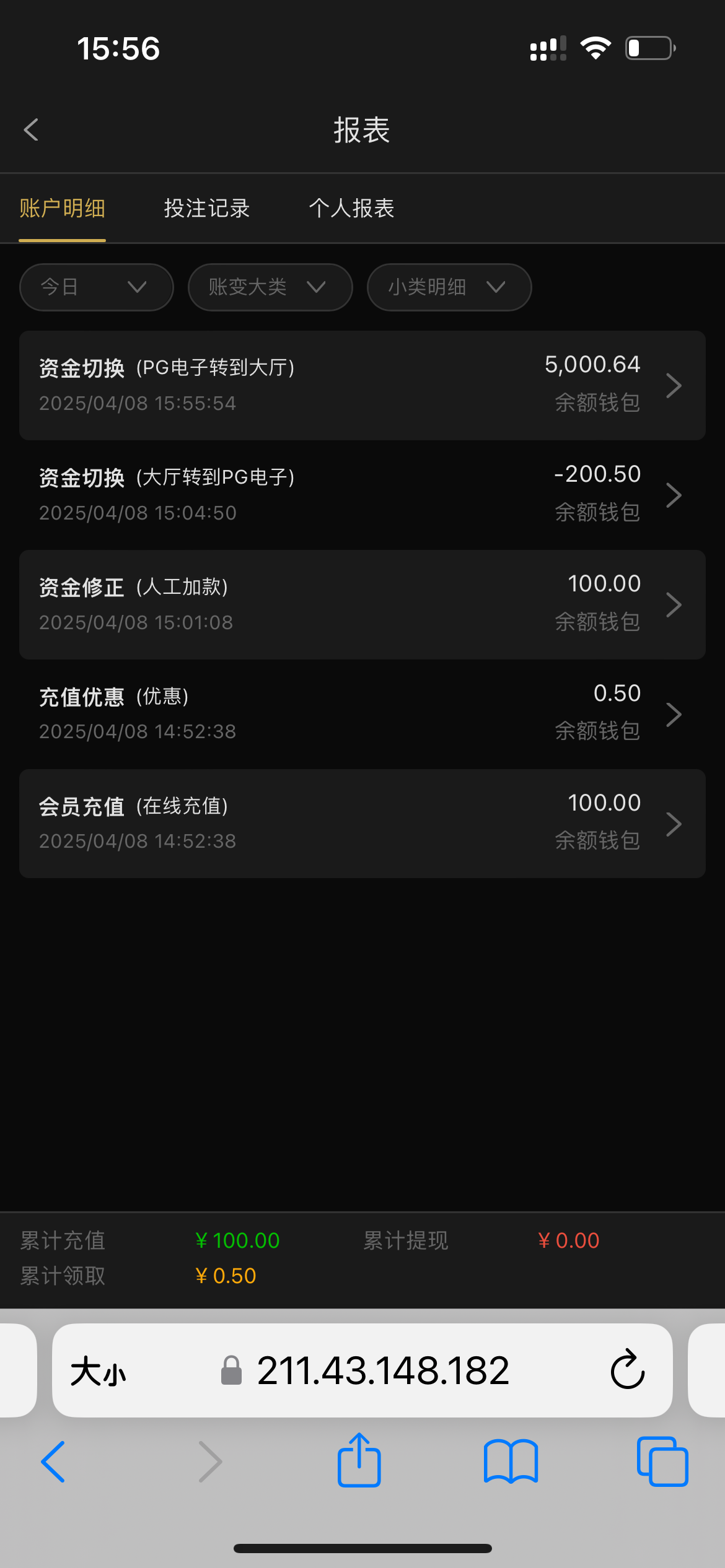Navigate back in browser history
The image size is (725, 1568).
pyautogui.click(x=53, y=1461)
